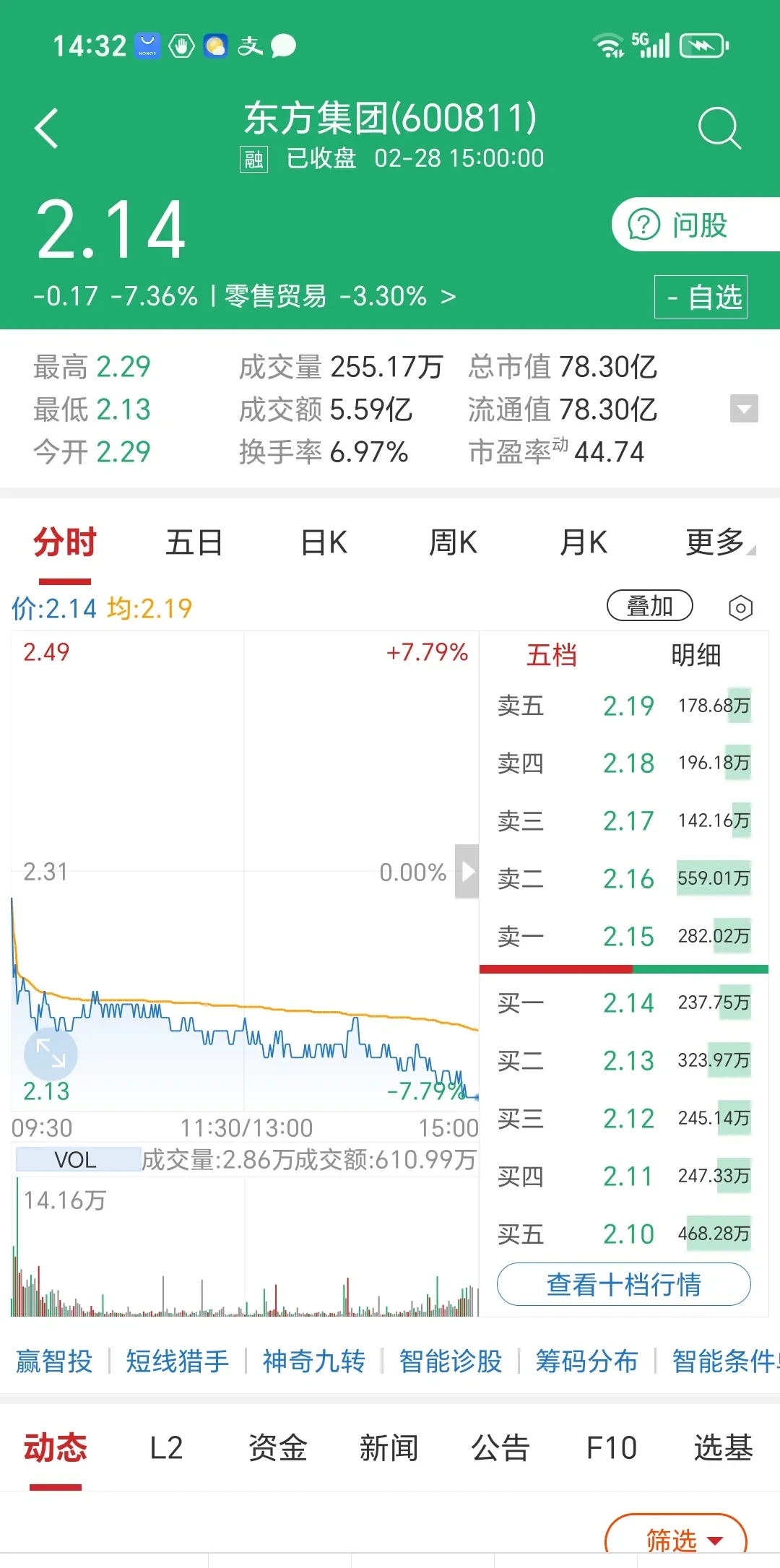Viewport: 780px width, 1568px height.
Task: Open chart settings hexagon icon
Action: click(740, 608)
